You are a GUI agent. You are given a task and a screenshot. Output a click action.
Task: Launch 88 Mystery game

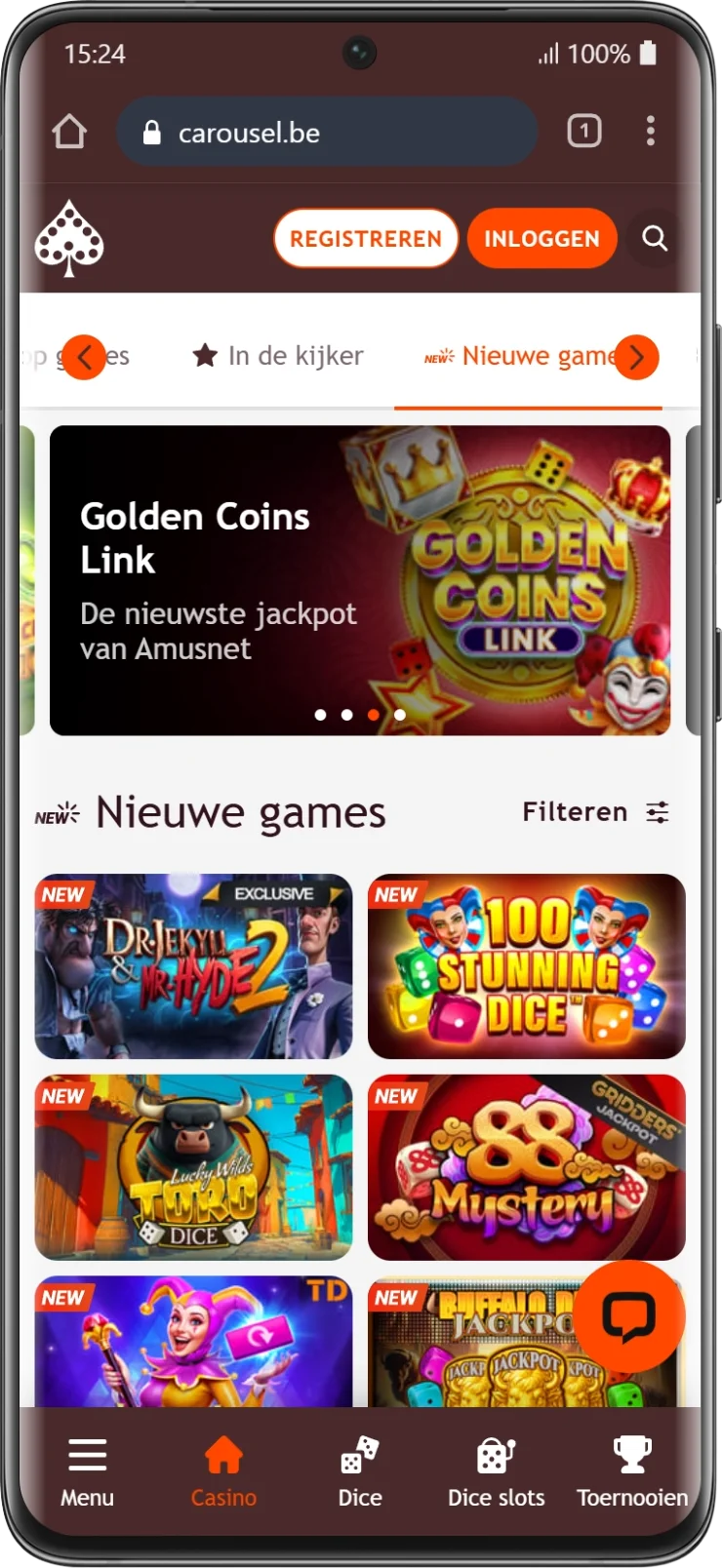(527, 1167)
